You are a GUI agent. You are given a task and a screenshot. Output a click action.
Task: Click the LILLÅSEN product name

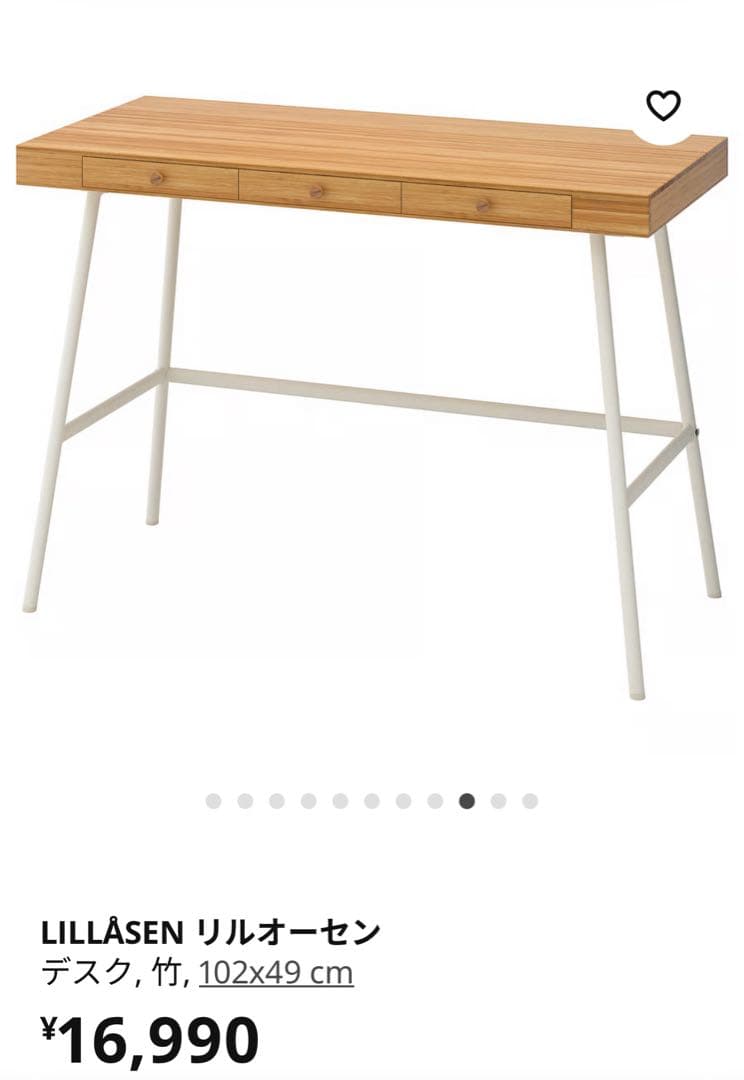pyautogui.click(x=210, y=930)
